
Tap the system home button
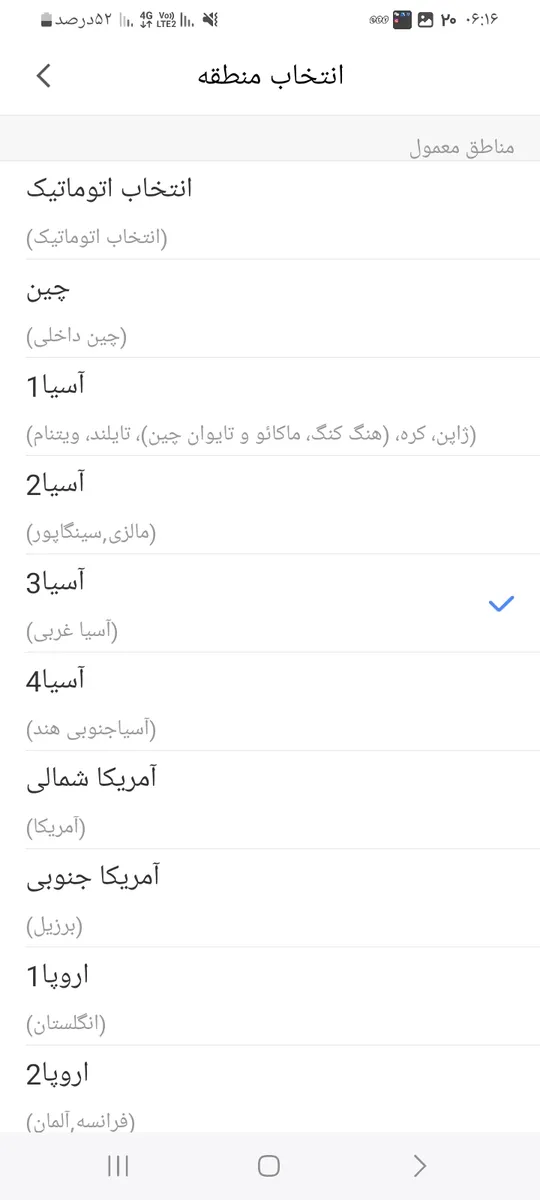(268, 1165)
